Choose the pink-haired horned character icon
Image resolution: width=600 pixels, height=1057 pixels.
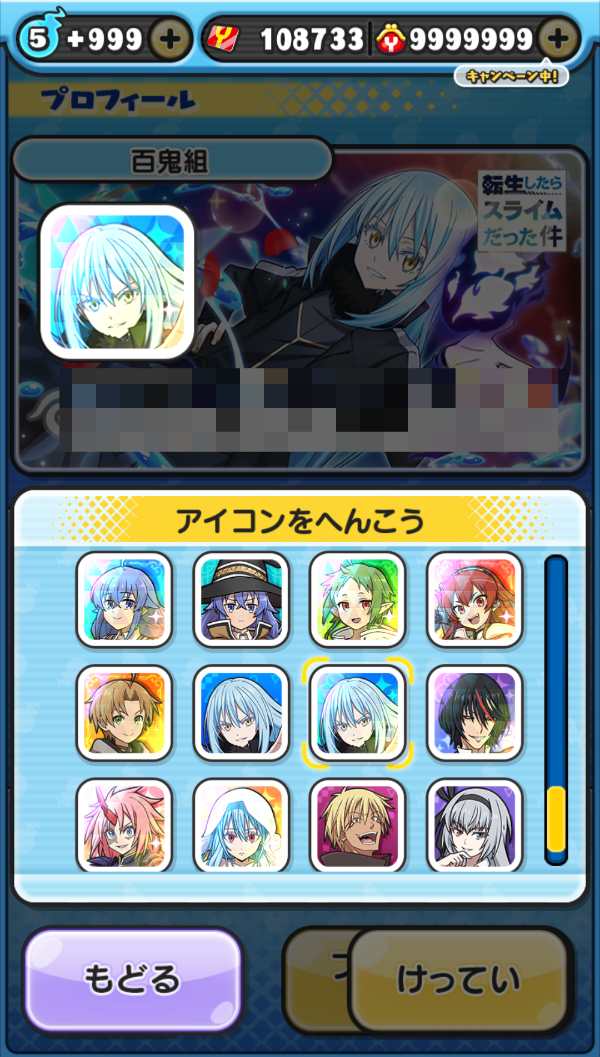[124, 823]
